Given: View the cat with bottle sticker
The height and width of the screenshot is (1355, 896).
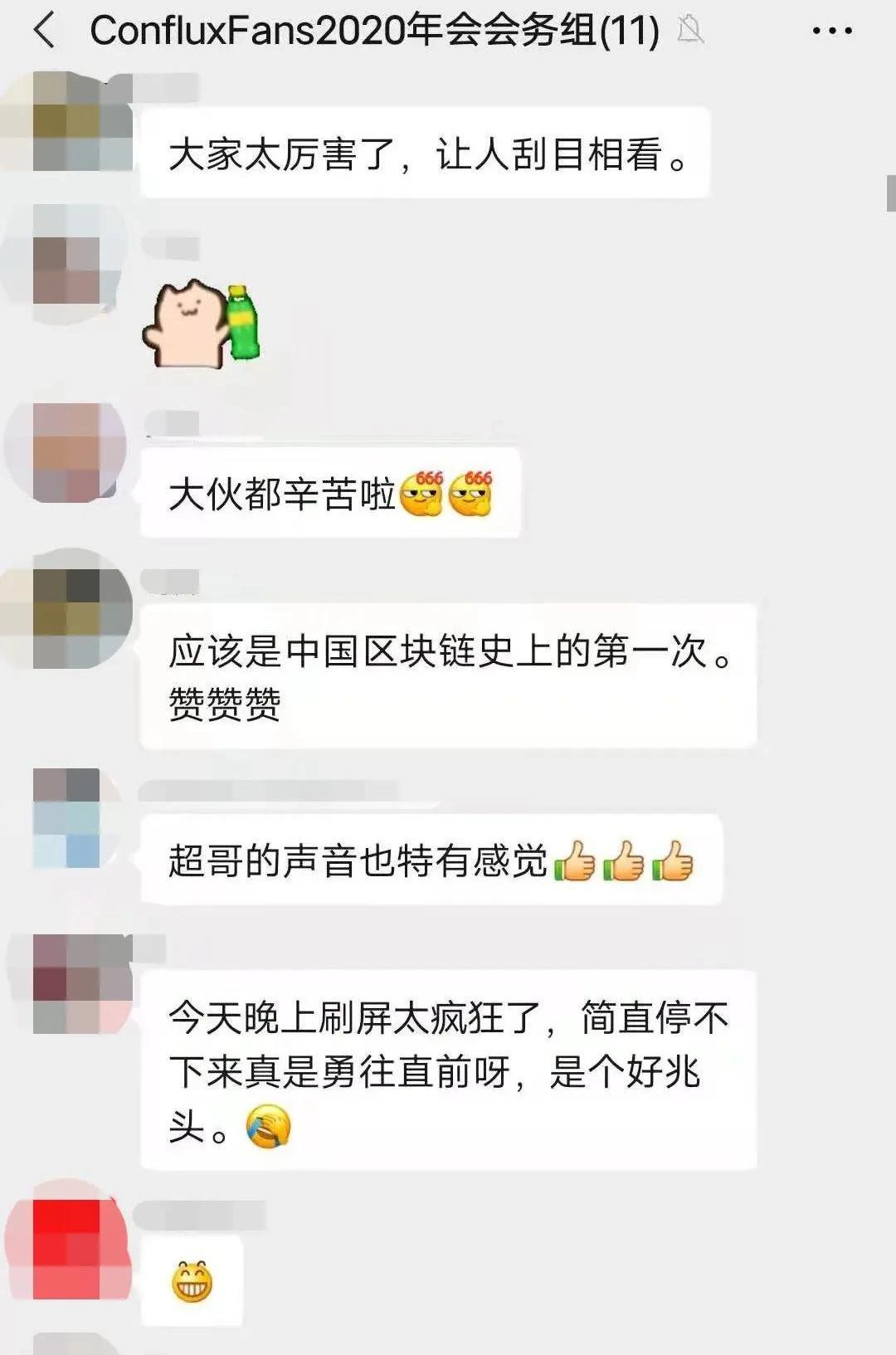Looking at the screenshot, I should point(202,324).
